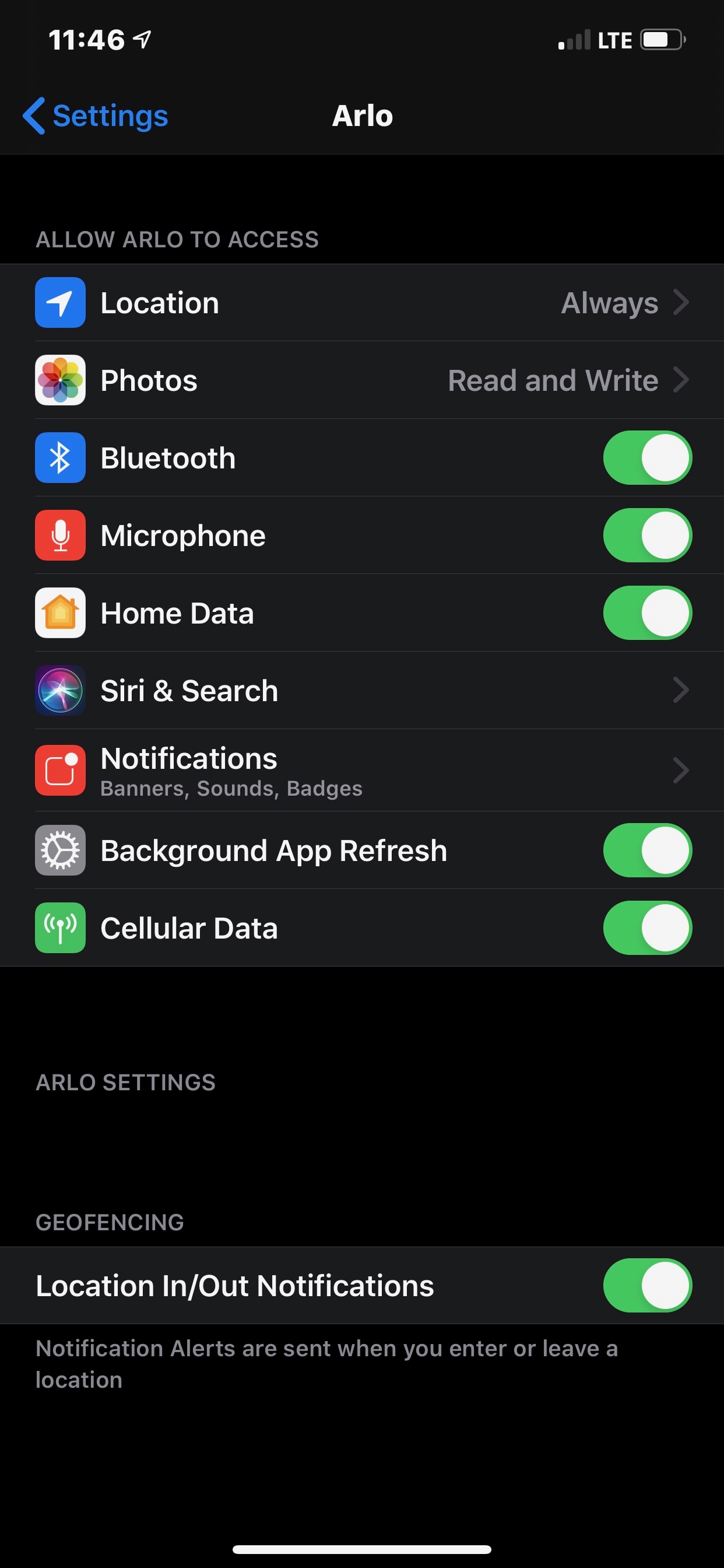Switch off Background App Refresh
724x1568 pixels.
point(646,850)
